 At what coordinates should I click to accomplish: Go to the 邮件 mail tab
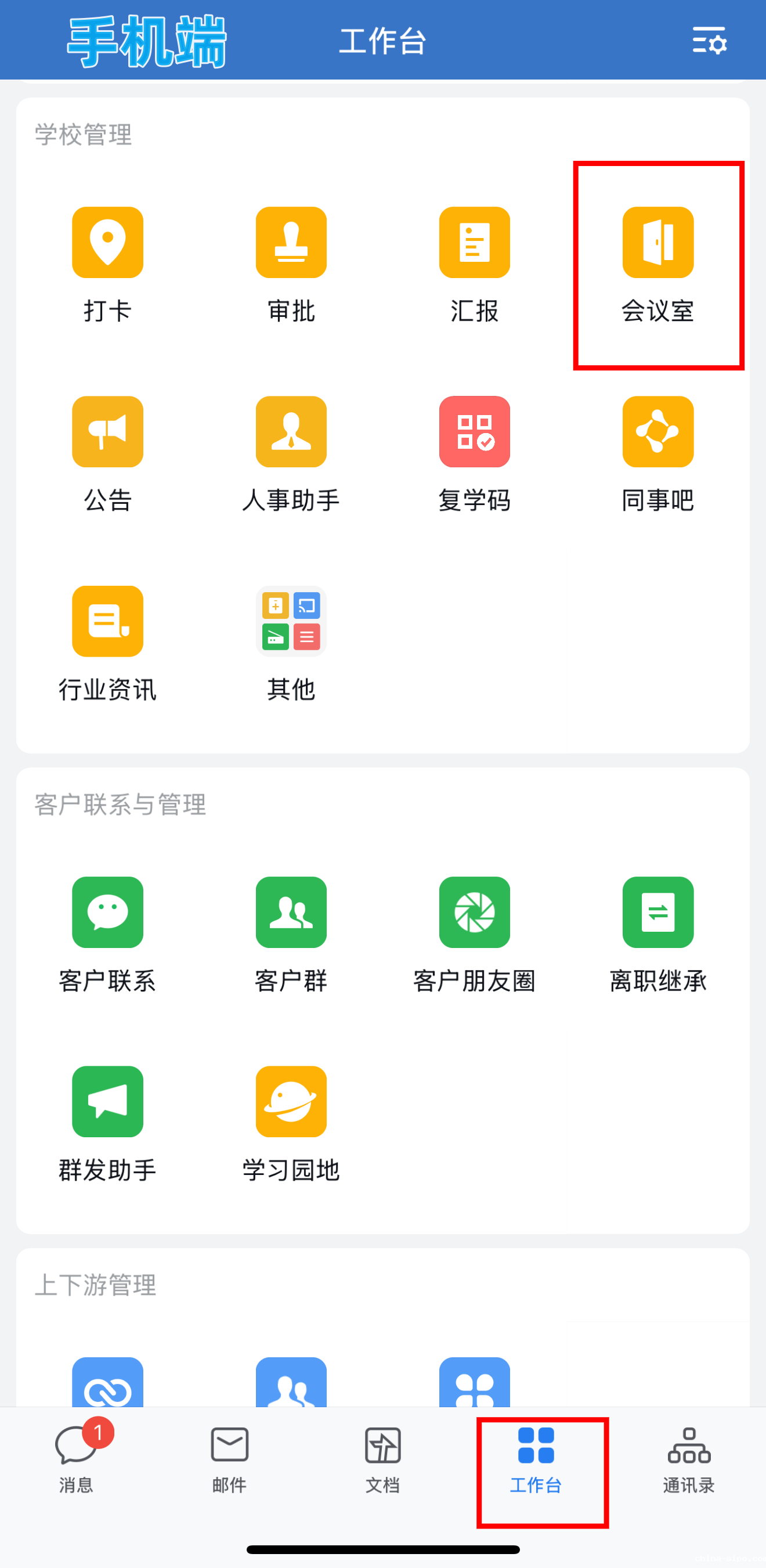[229, 1459]
